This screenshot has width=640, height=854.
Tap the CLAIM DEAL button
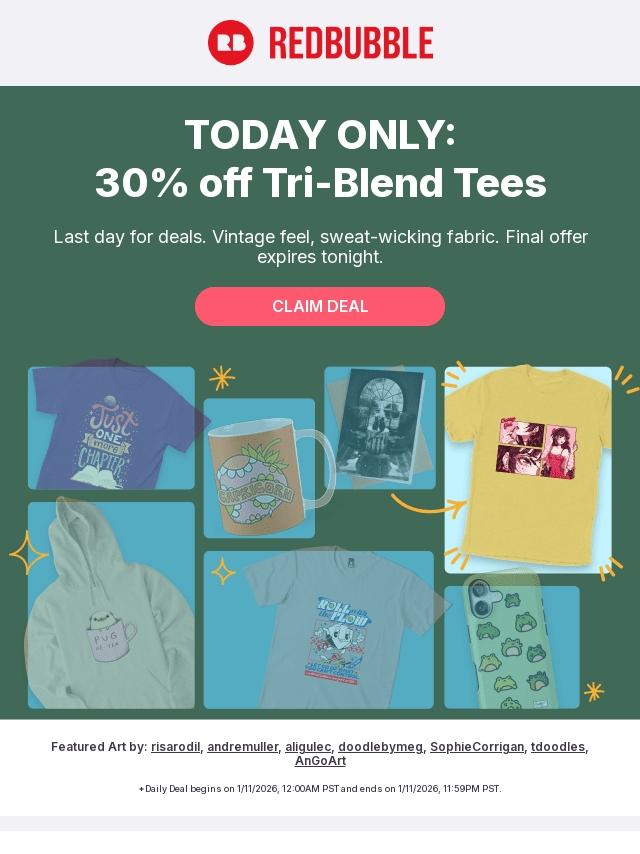tap(320, 306)
